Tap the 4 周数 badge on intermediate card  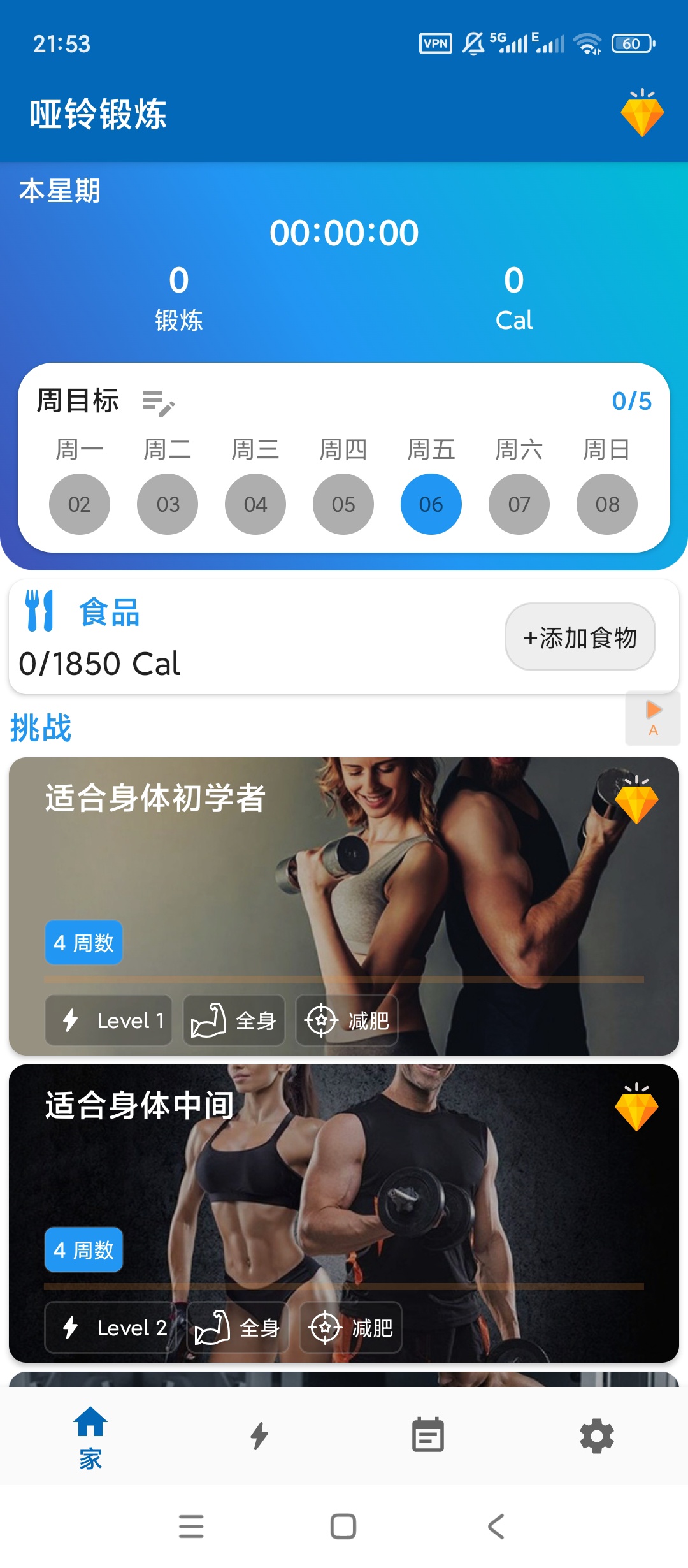(83, 1250)
